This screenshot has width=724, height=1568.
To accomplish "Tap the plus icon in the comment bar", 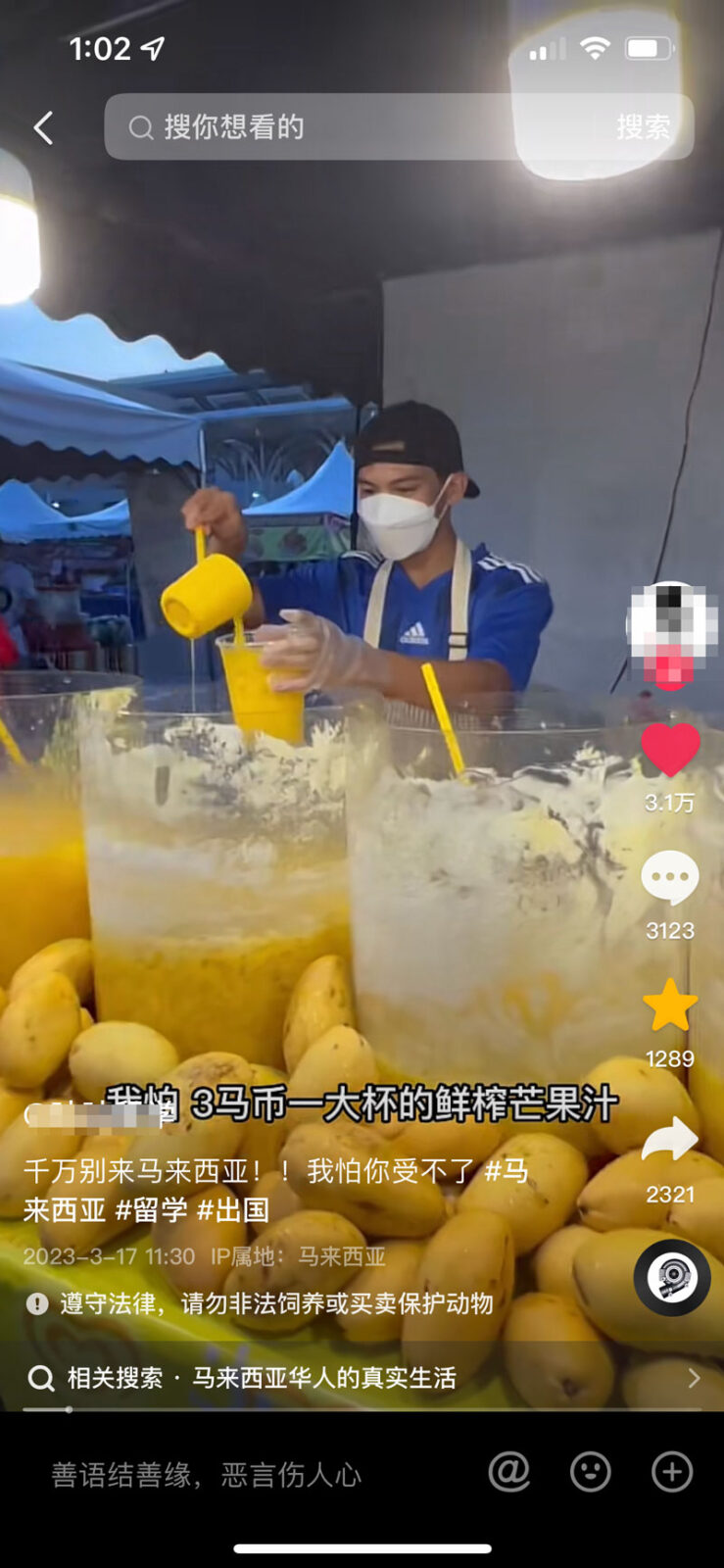I will click(x=672, y=1472).
